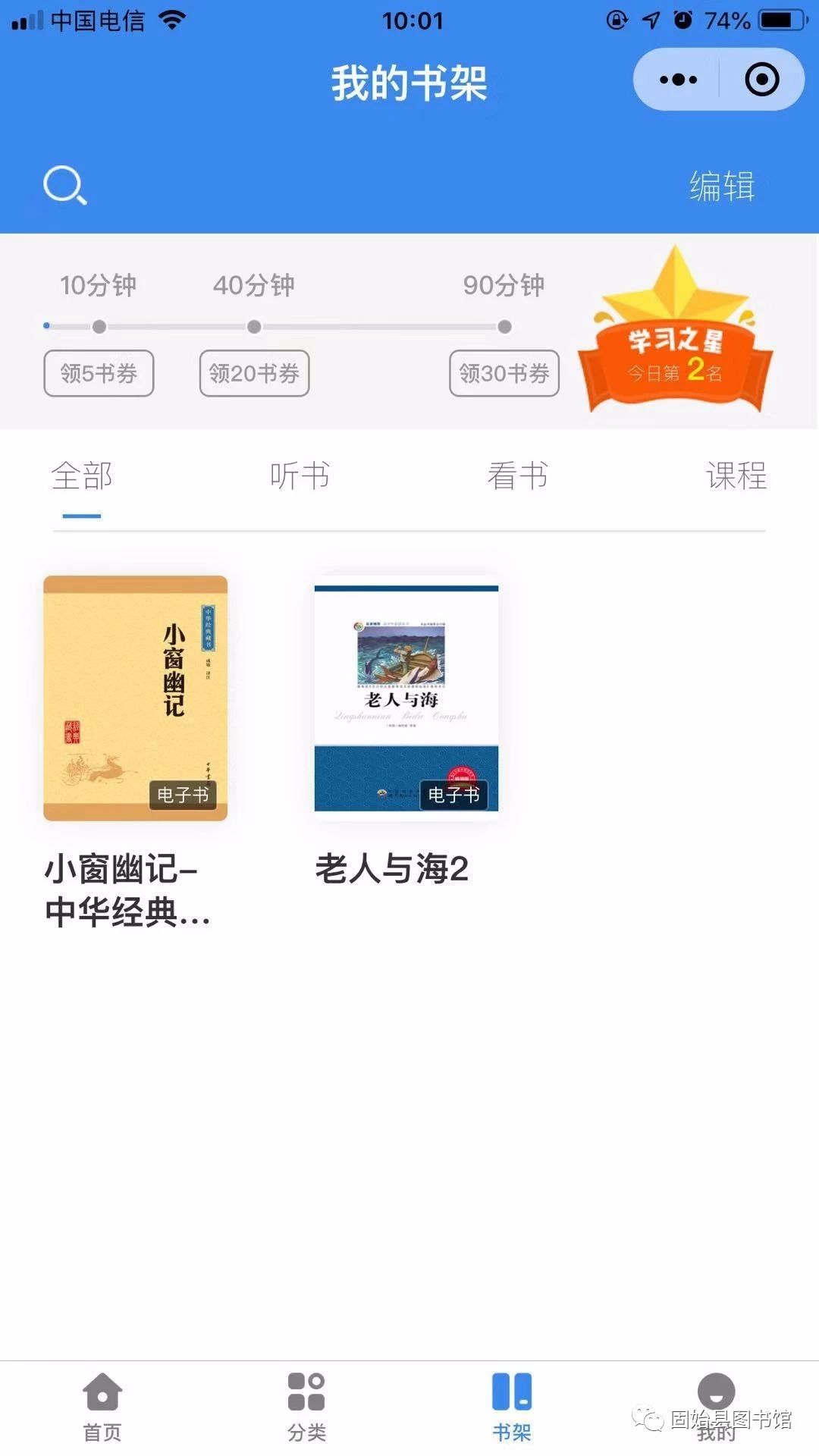819x1456 pixels.
Task: Claim the 领30书券 reward
Action: coord(504,373)
